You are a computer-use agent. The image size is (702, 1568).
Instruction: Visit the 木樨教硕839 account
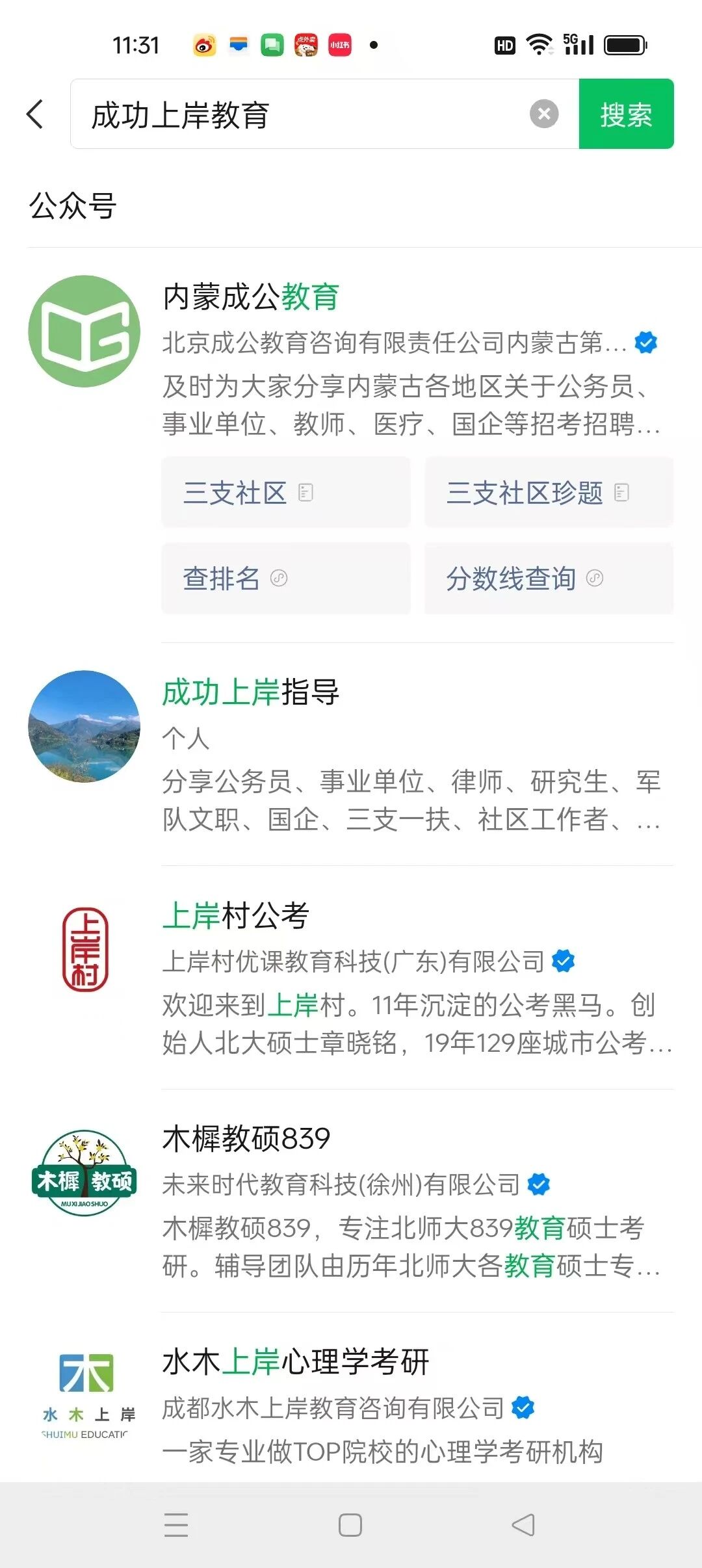[246, 1139]
